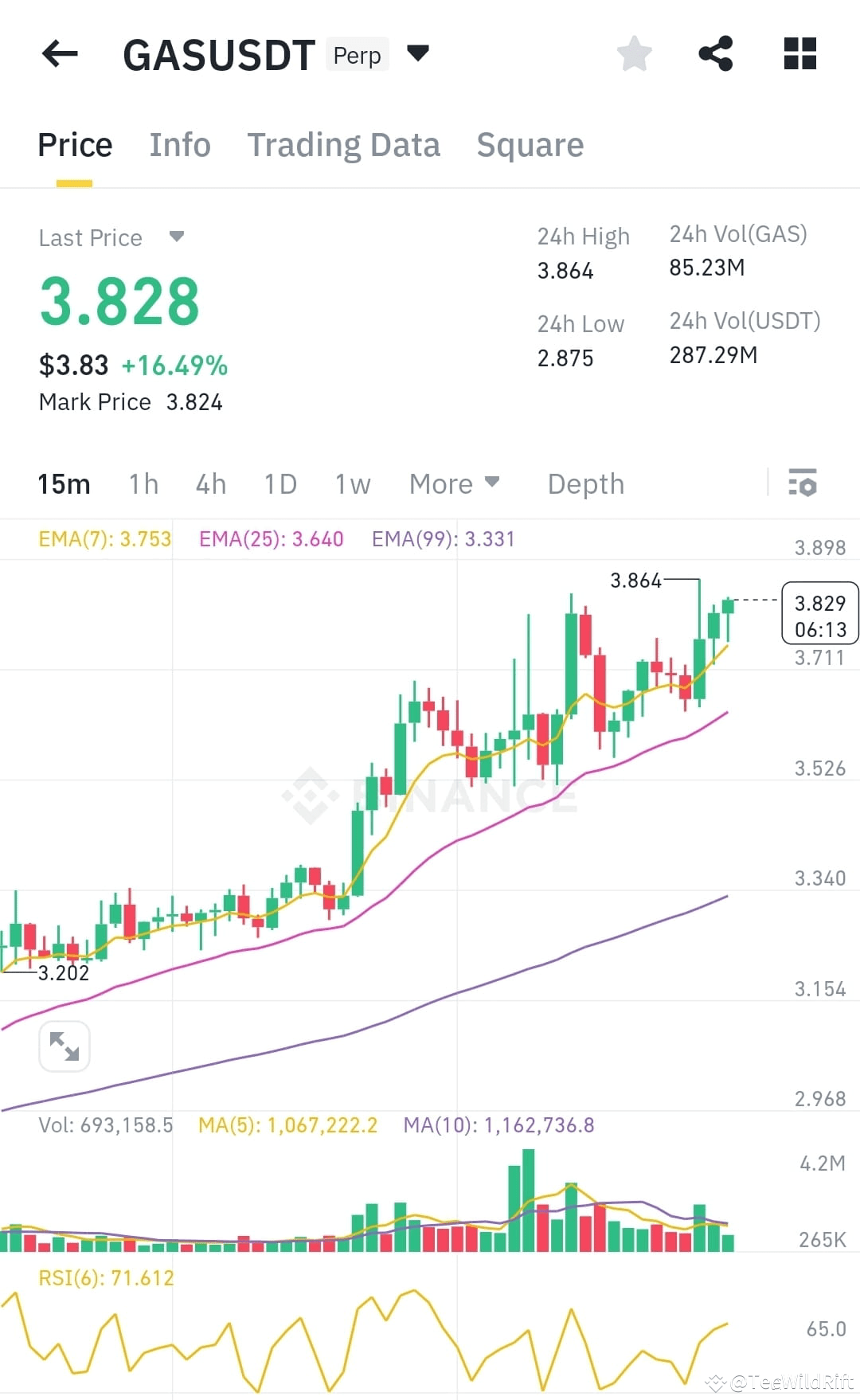Select the 1D timeframe
The width and height of the screenshot is (860, 1400).
tap(279, 483)
